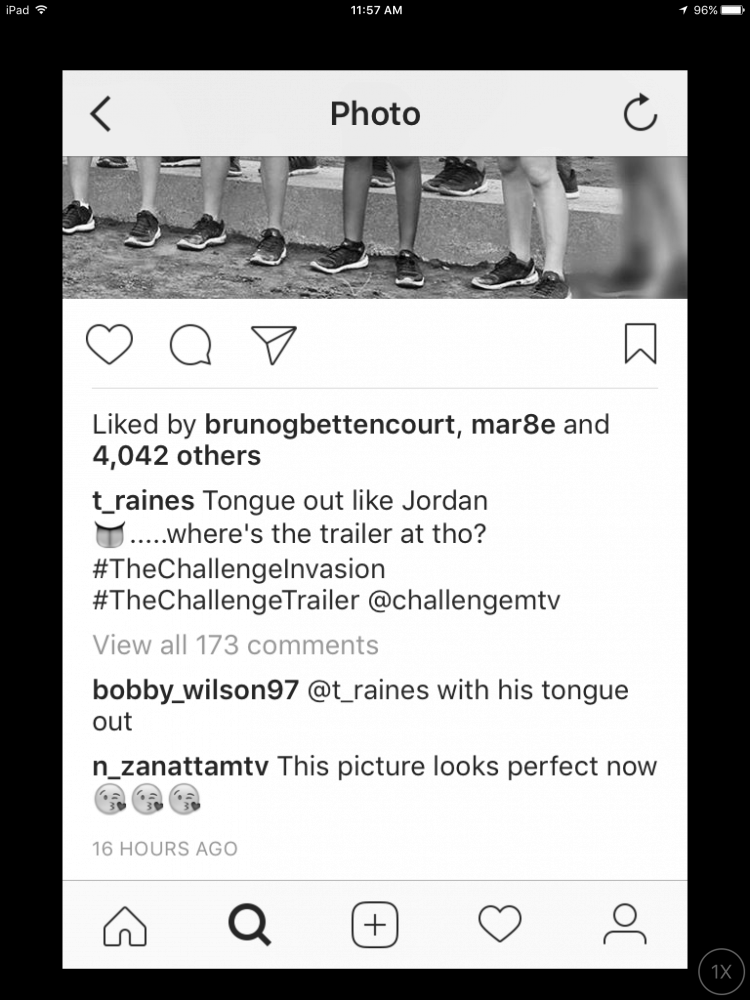Switch to the Home tab

125,924
